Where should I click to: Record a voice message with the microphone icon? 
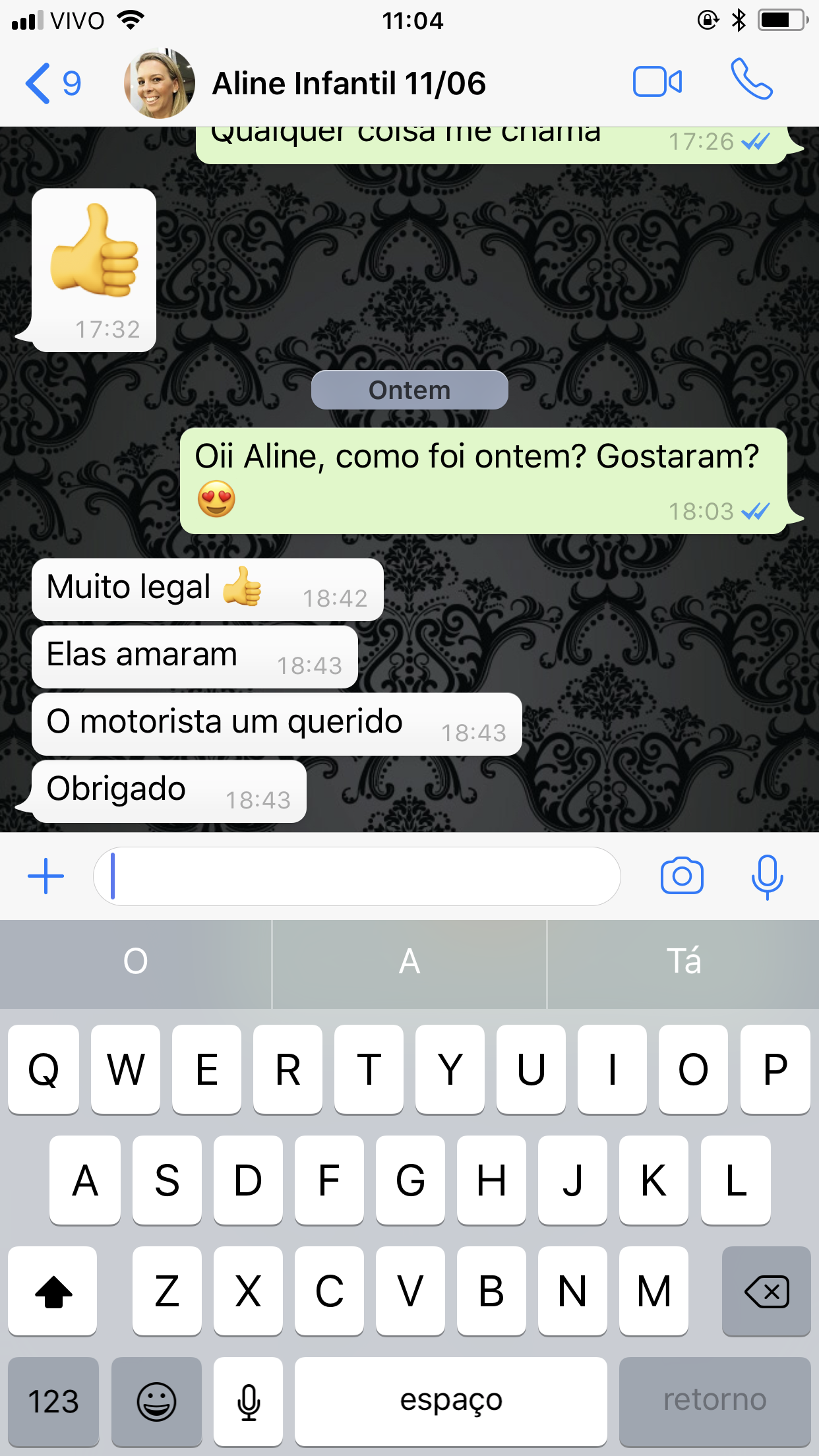pyautogui.click(x=768, y=876)
